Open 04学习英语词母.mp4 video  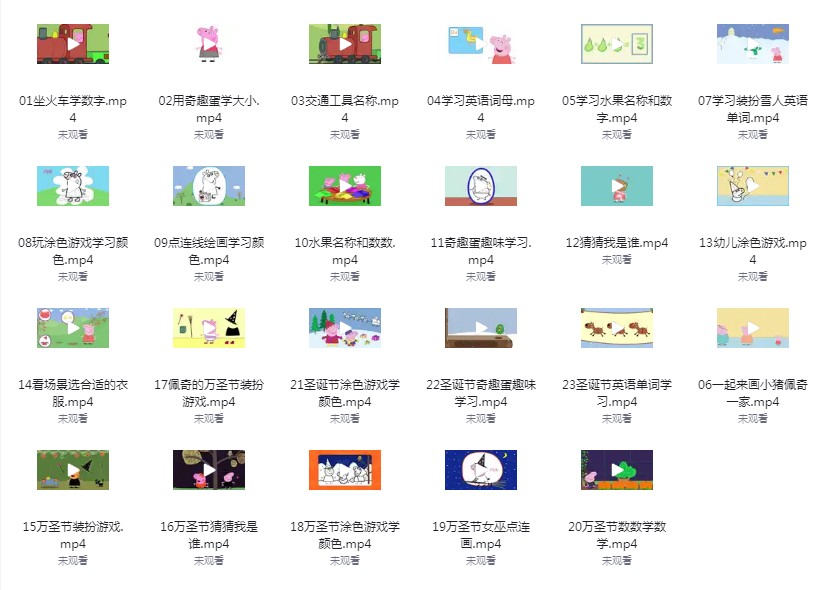coord(481,44)
